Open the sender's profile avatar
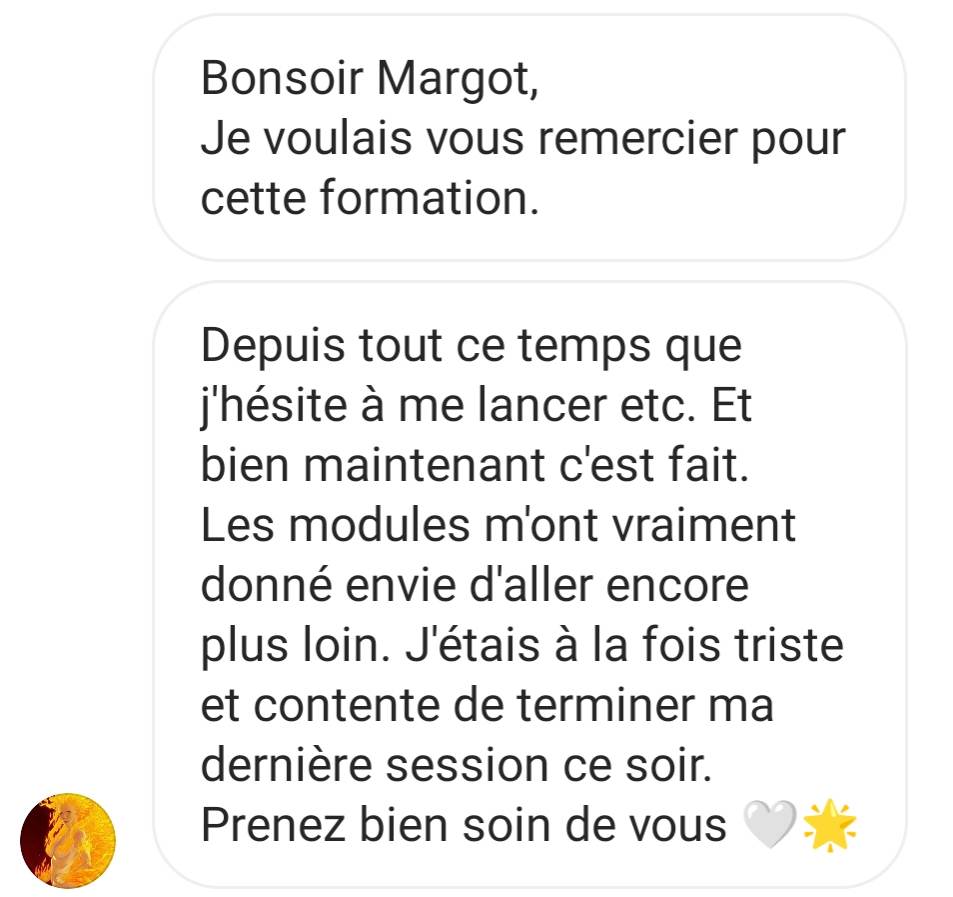The height and width of the screenshot is (897, 953). pyautogui.click(x=68, y=841)
